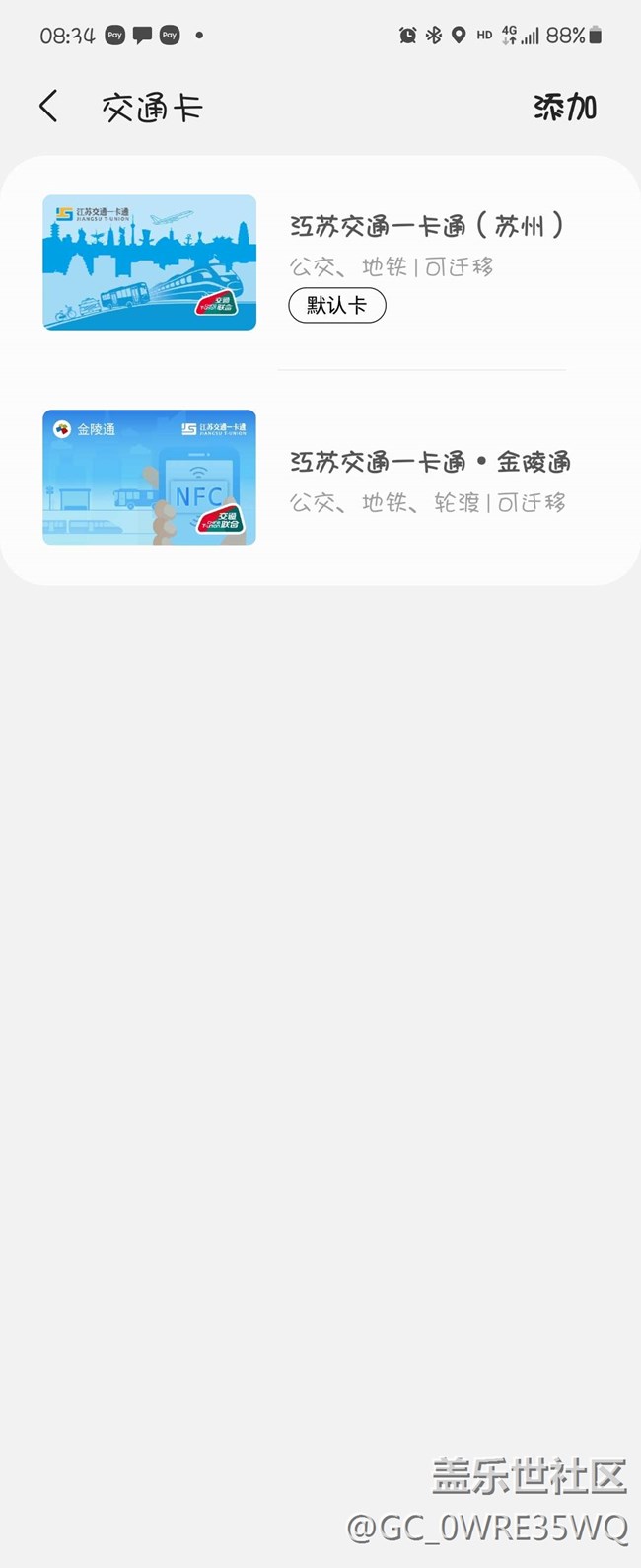Tap 添加 to add a transit card

[565, 107]
